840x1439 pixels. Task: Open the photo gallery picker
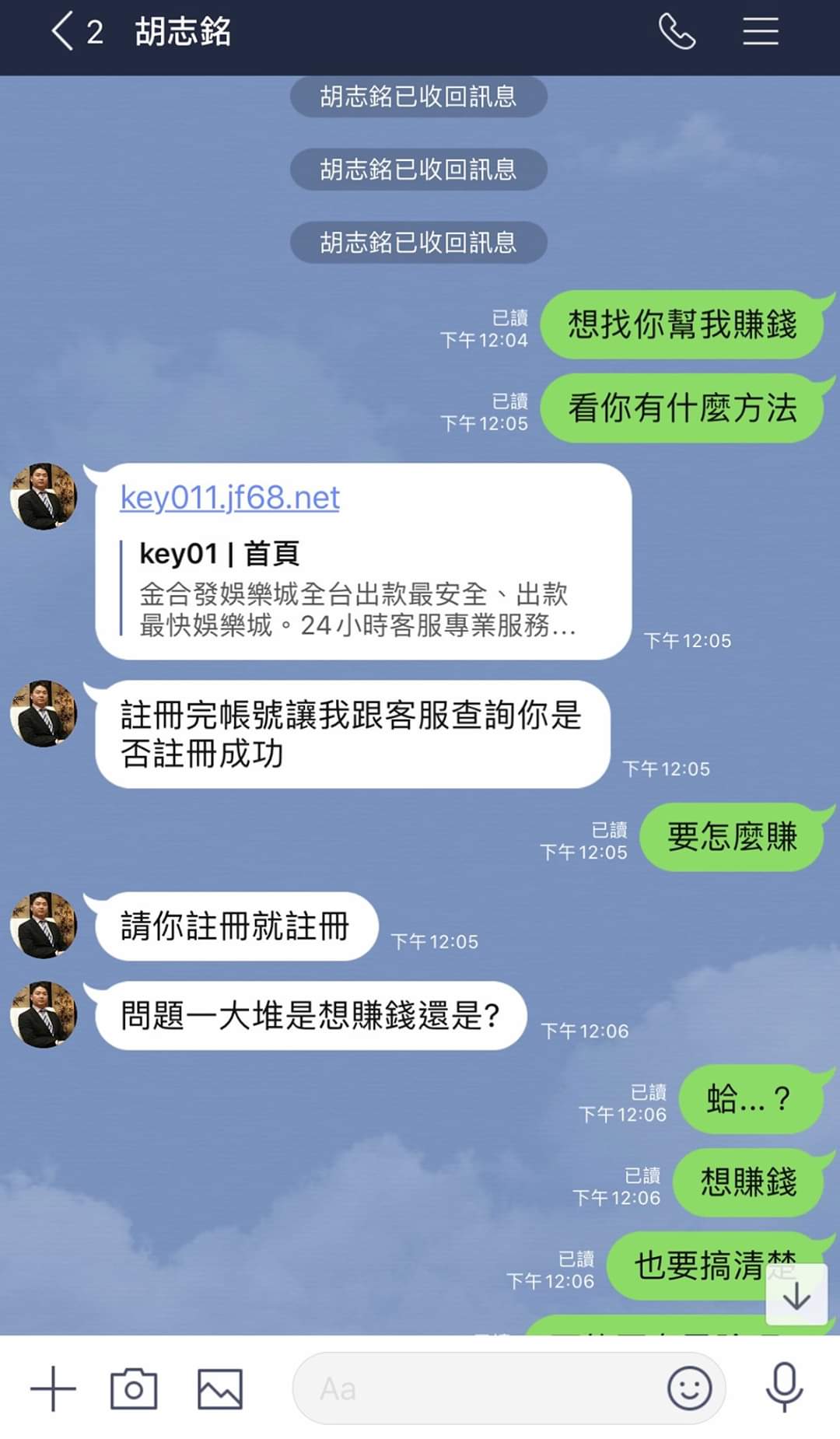(x=220, y=1388)
